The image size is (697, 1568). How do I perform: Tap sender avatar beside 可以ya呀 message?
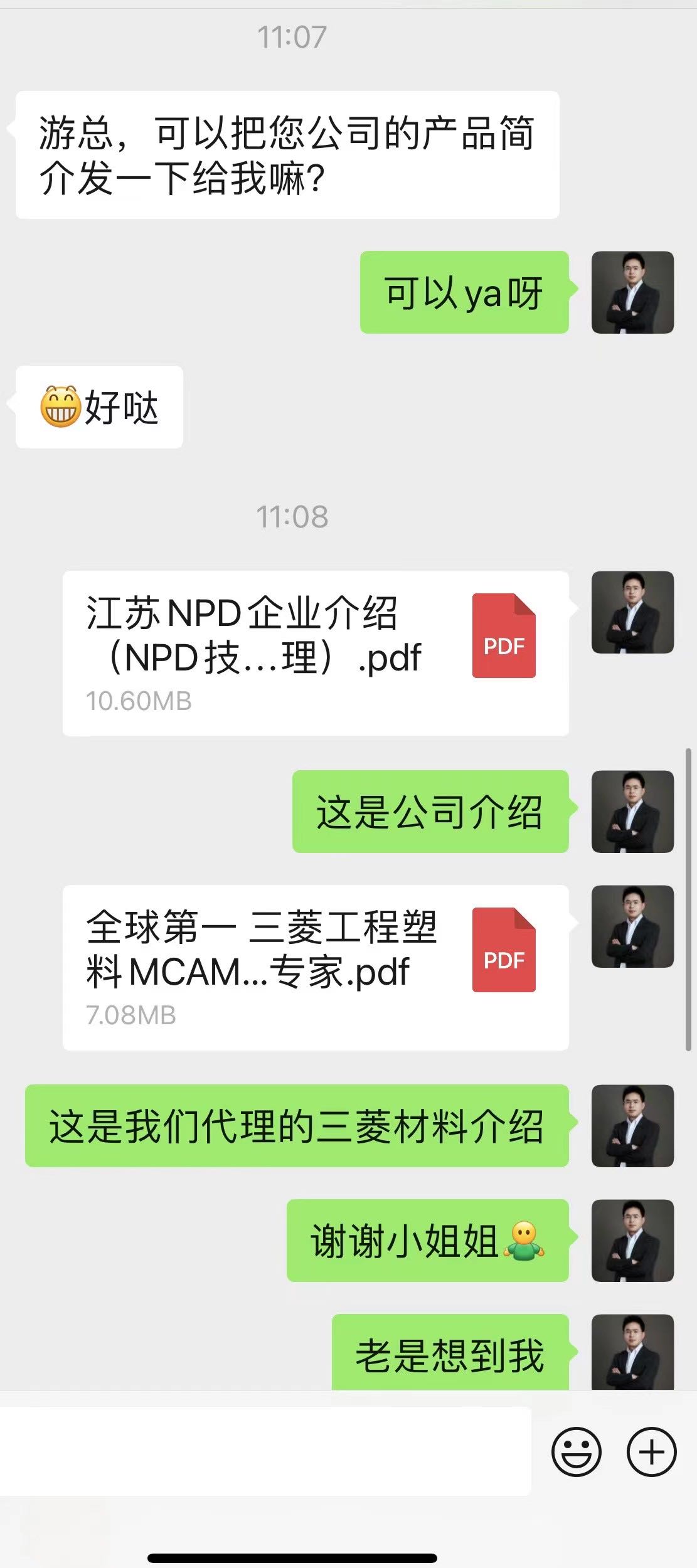tap(632, 292)
